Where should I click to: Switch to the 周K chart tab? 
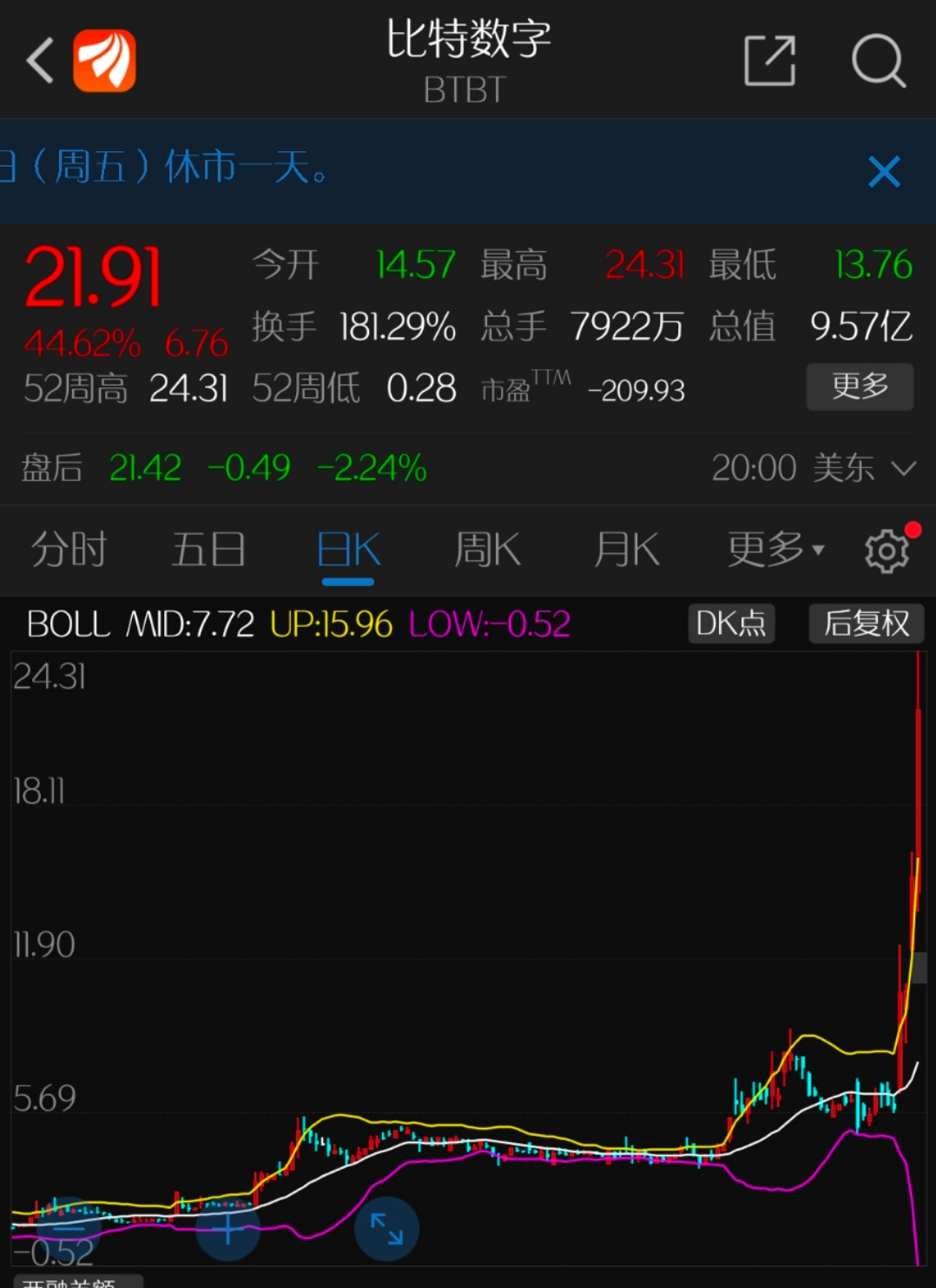tap(487, 550)
